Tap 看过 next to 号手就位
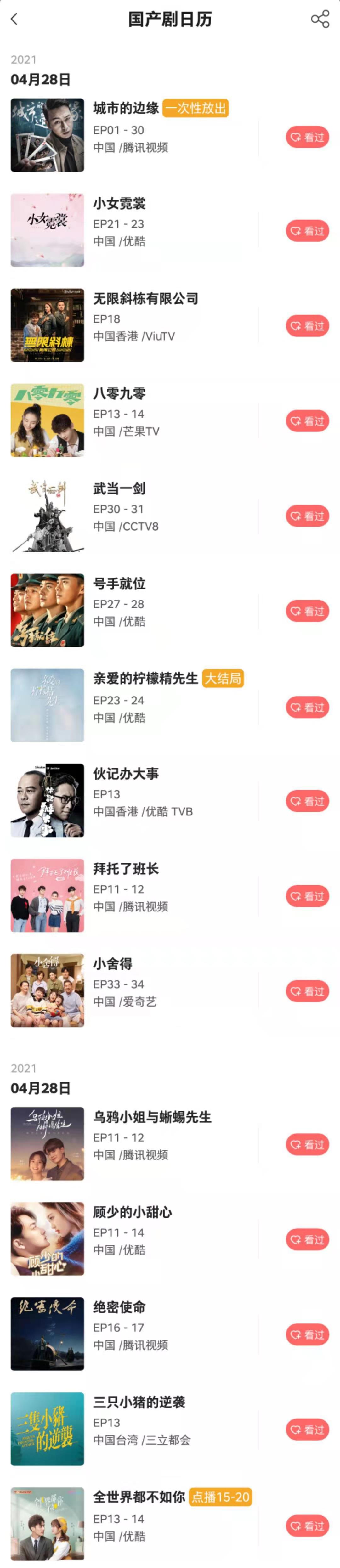Viewport: 340px width, 1568px height. tap(307, 611)
